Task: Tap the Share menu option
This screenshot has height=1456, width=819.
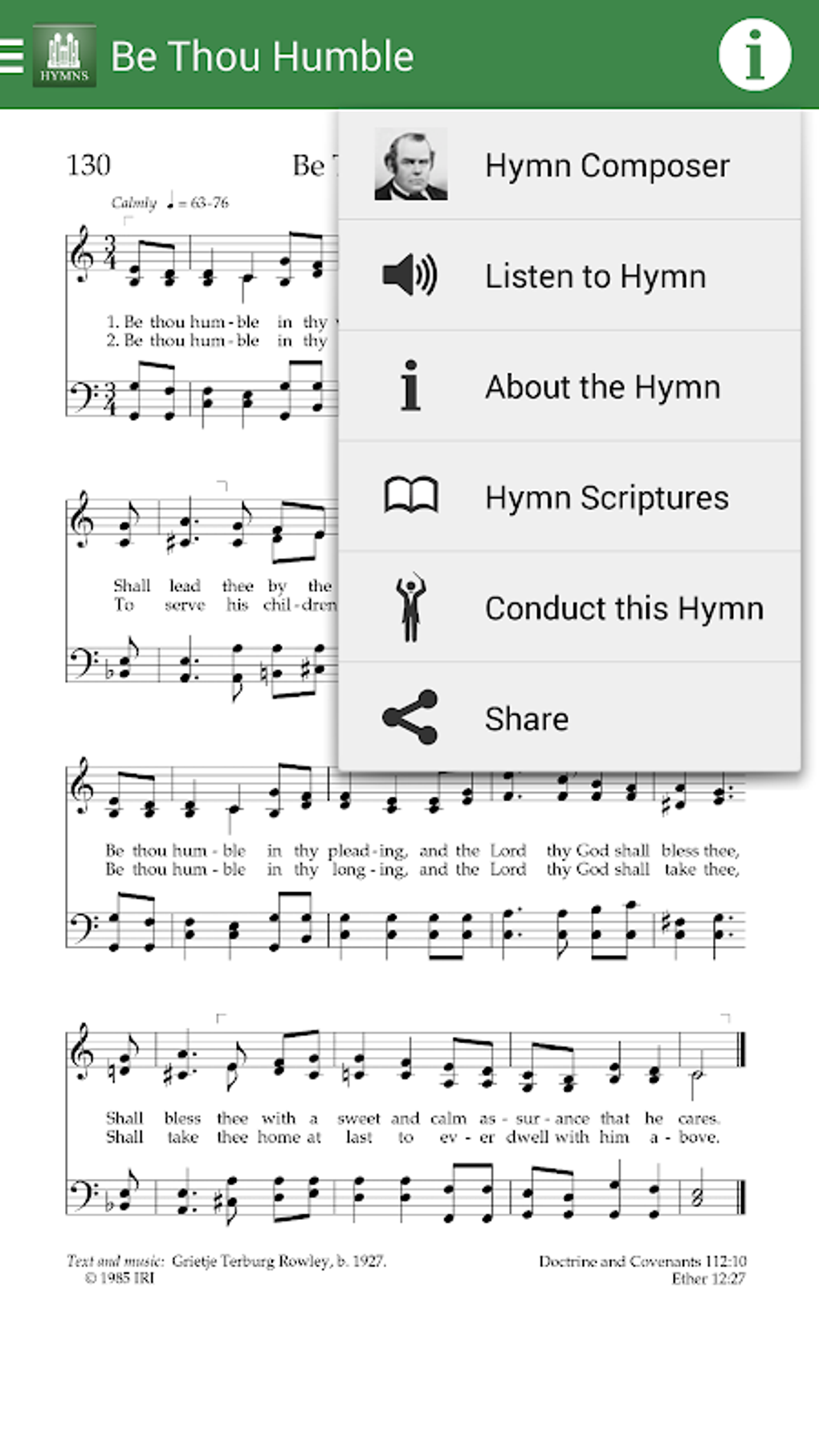Action: (526, 719)
